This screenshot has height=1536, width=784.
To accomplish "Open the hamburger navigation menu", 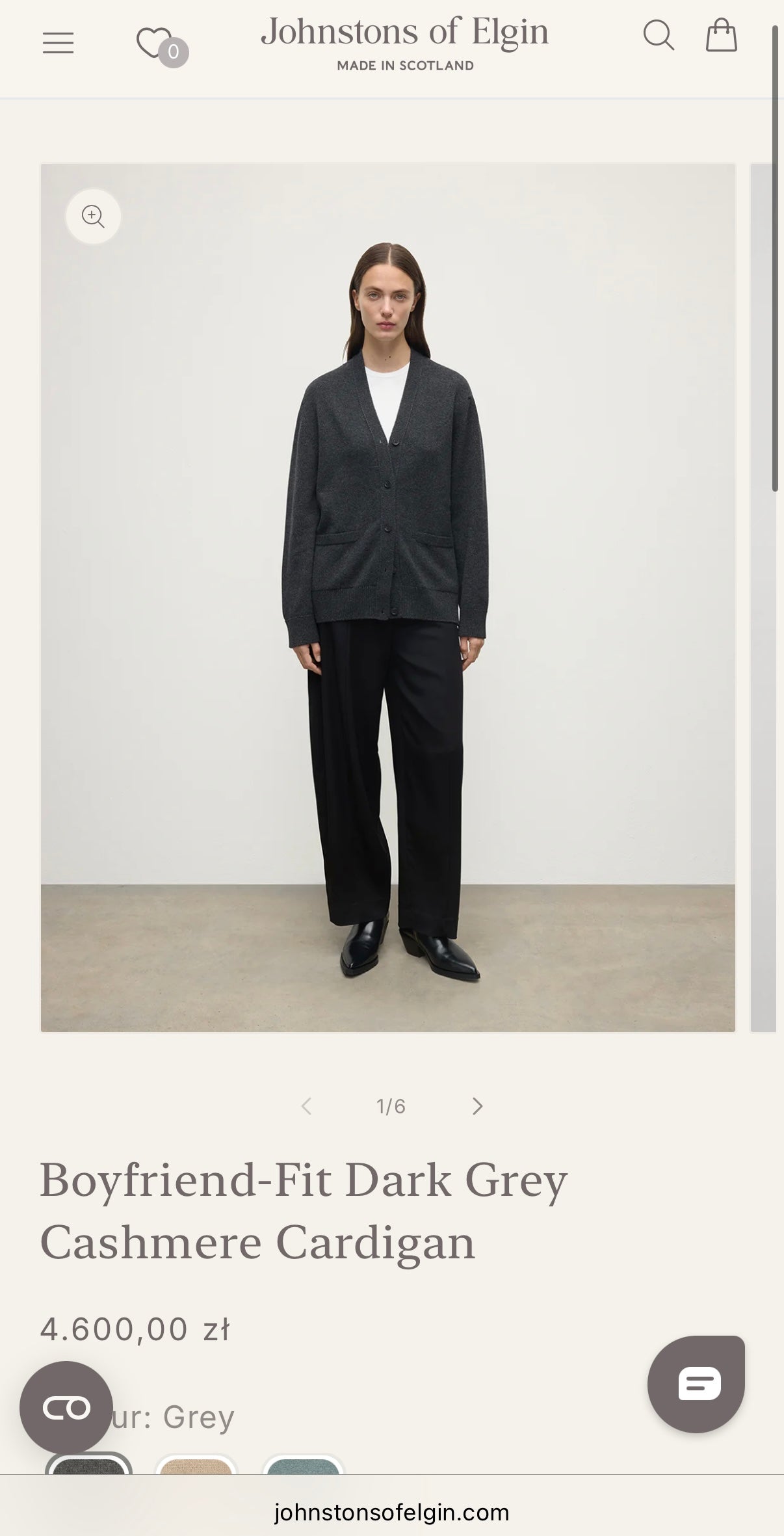I will click(58, 43).
